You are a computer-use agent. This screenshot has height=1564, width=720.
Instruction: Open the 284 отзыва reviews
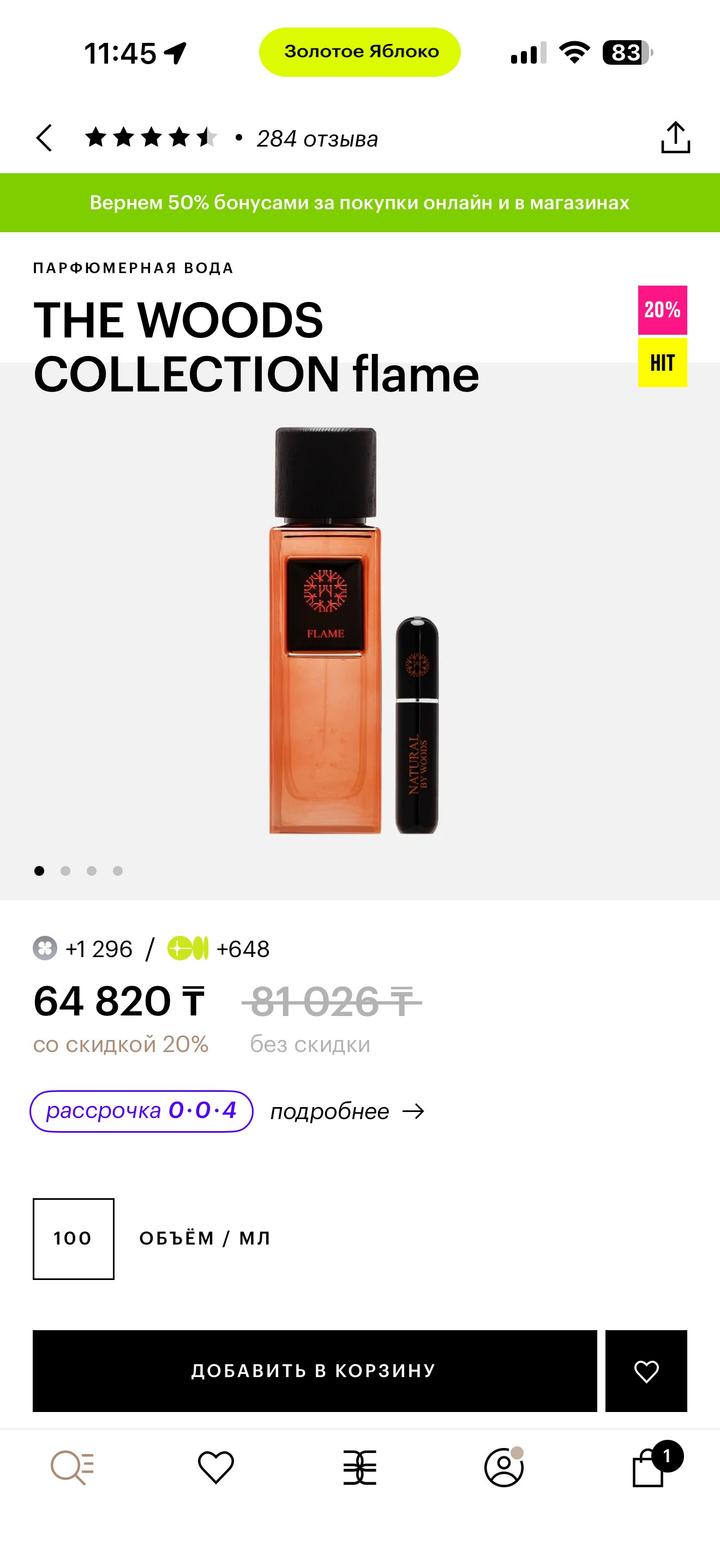(x=316, y=139)
